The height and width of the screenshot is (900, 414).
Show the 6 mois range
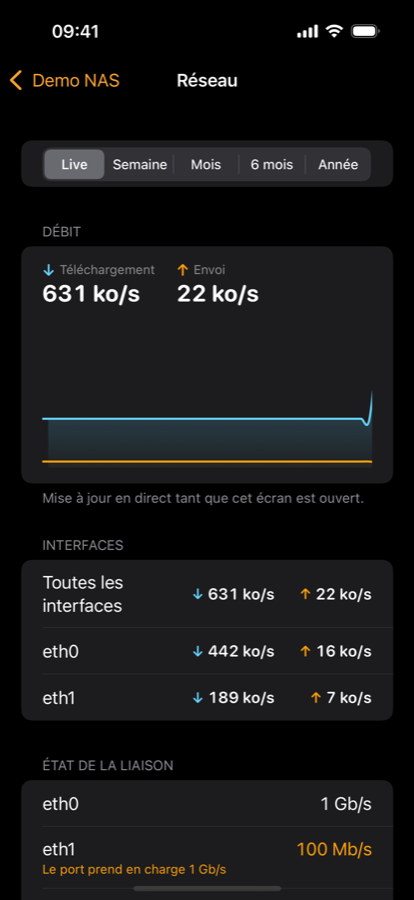pyautogui.click(x=272, y=165)
